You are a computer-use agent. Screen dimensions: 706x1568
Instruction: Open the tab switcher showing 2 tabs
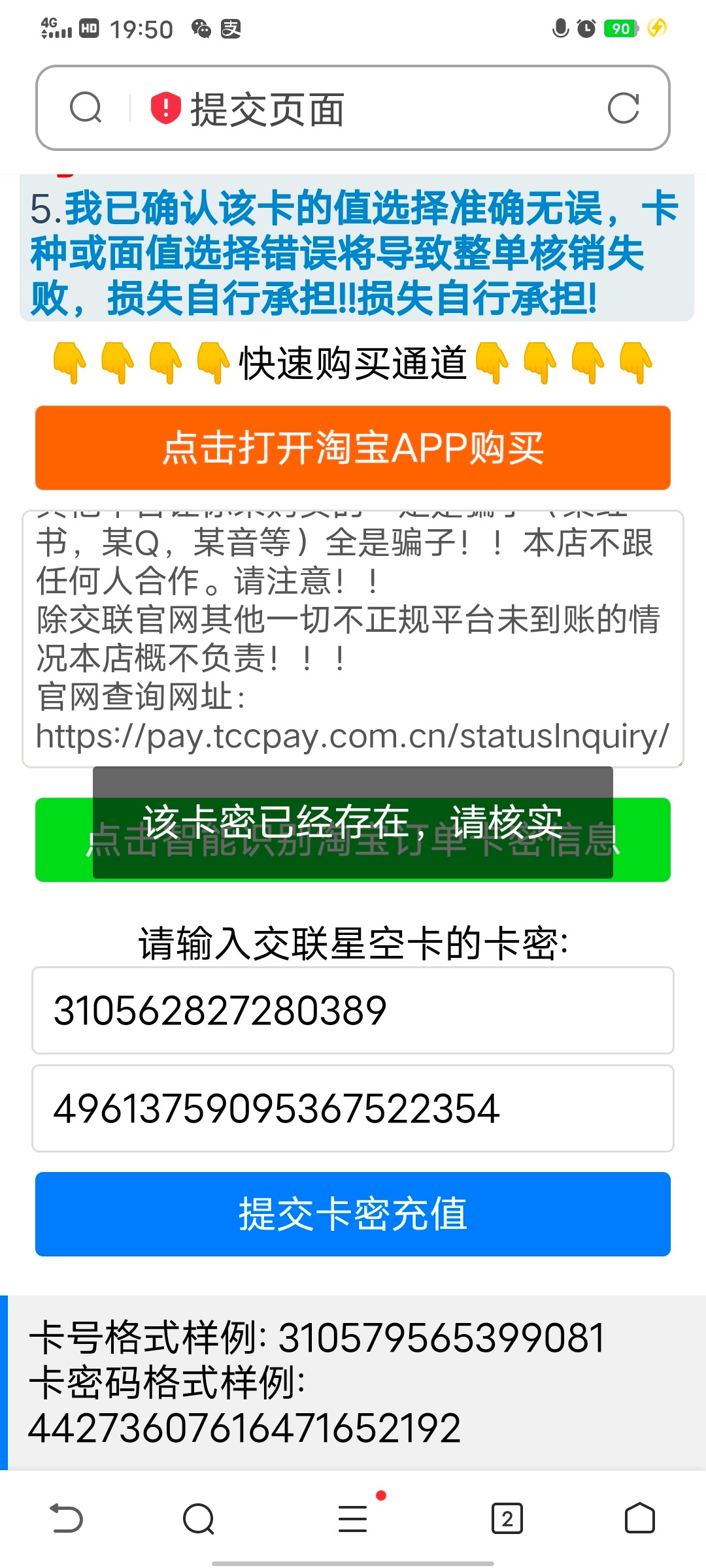point(507,1518)
